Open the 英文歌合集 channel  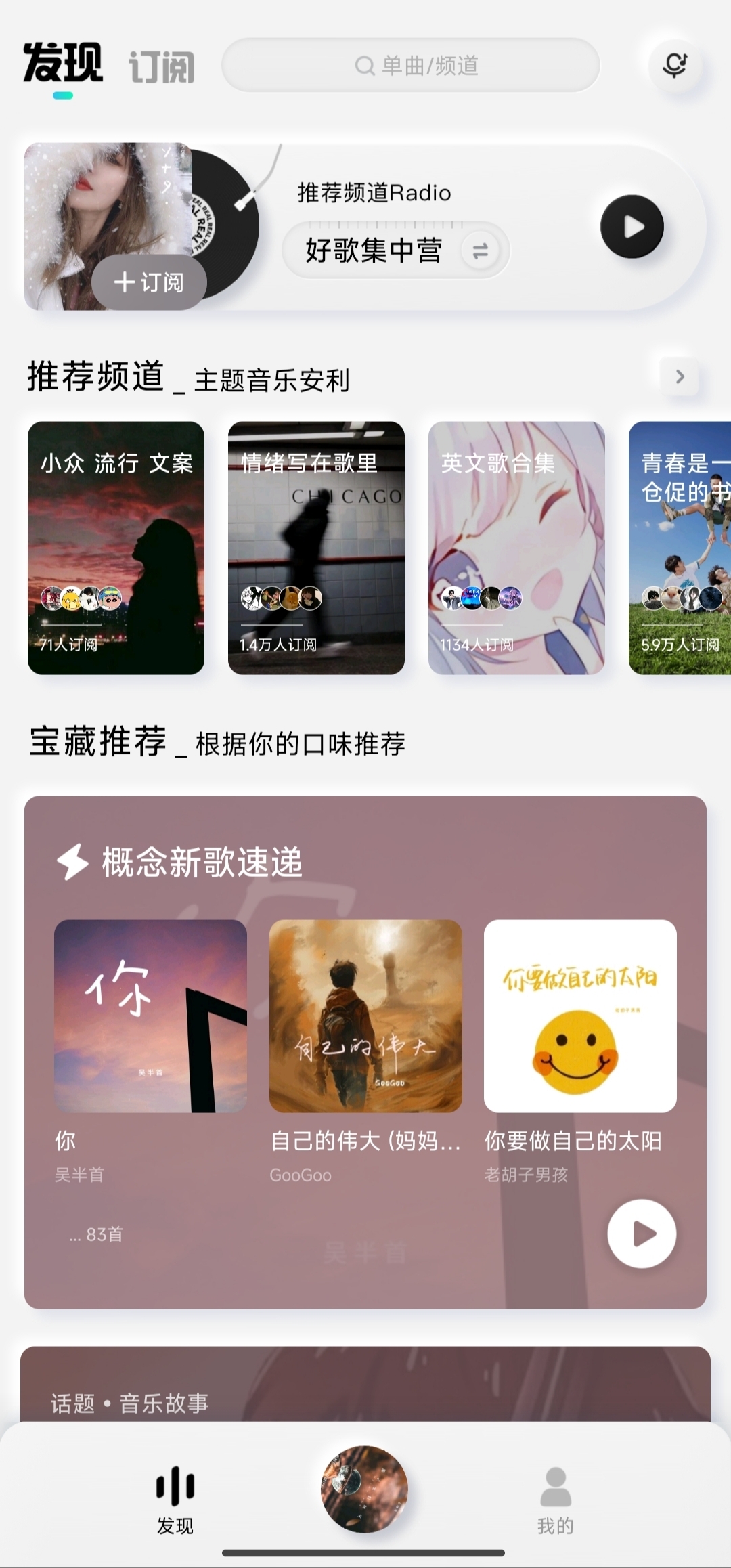pyautogui.click(x=516, y=548)
